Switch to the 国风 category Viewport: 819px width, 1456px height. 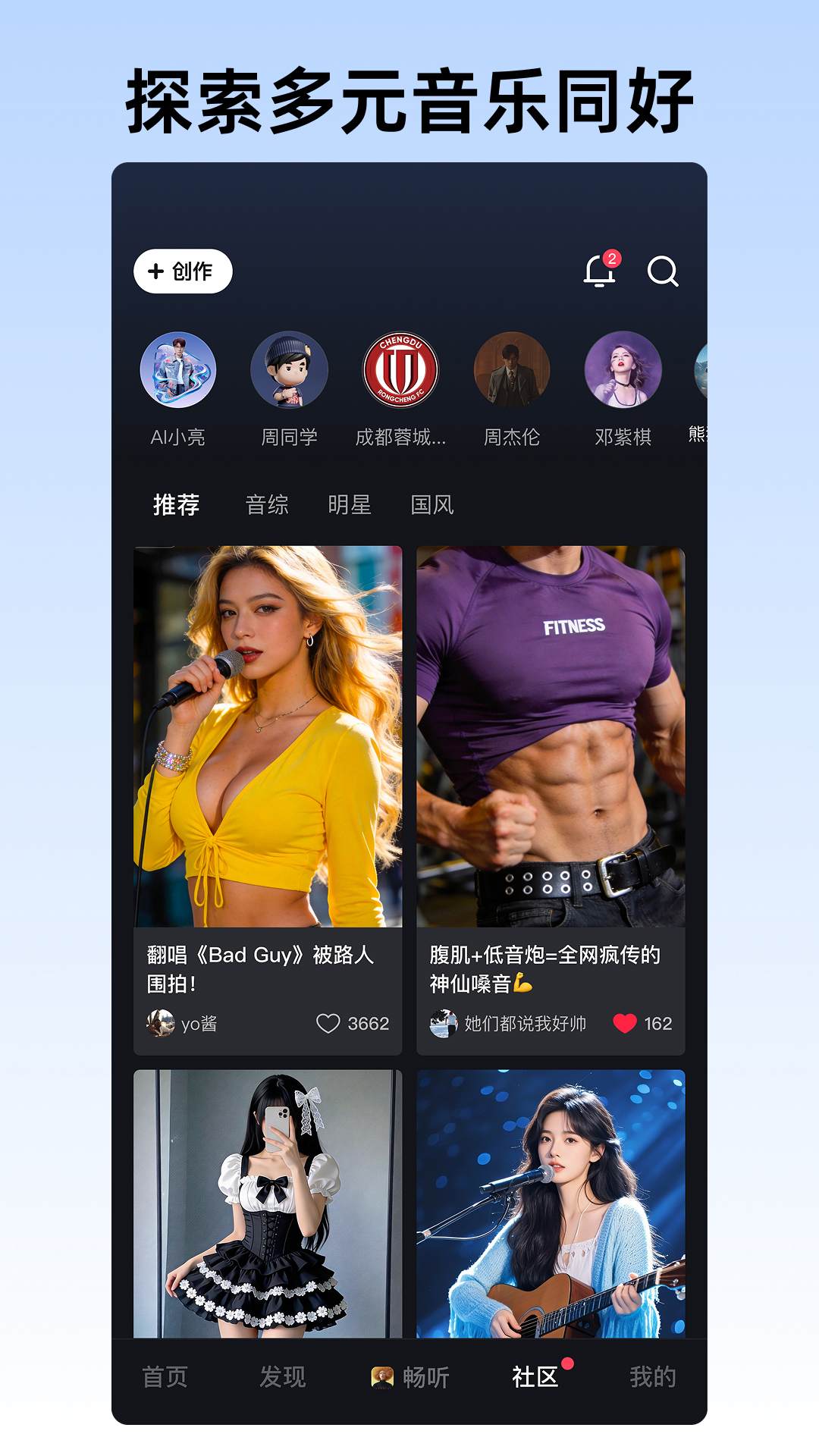point(433,505)
